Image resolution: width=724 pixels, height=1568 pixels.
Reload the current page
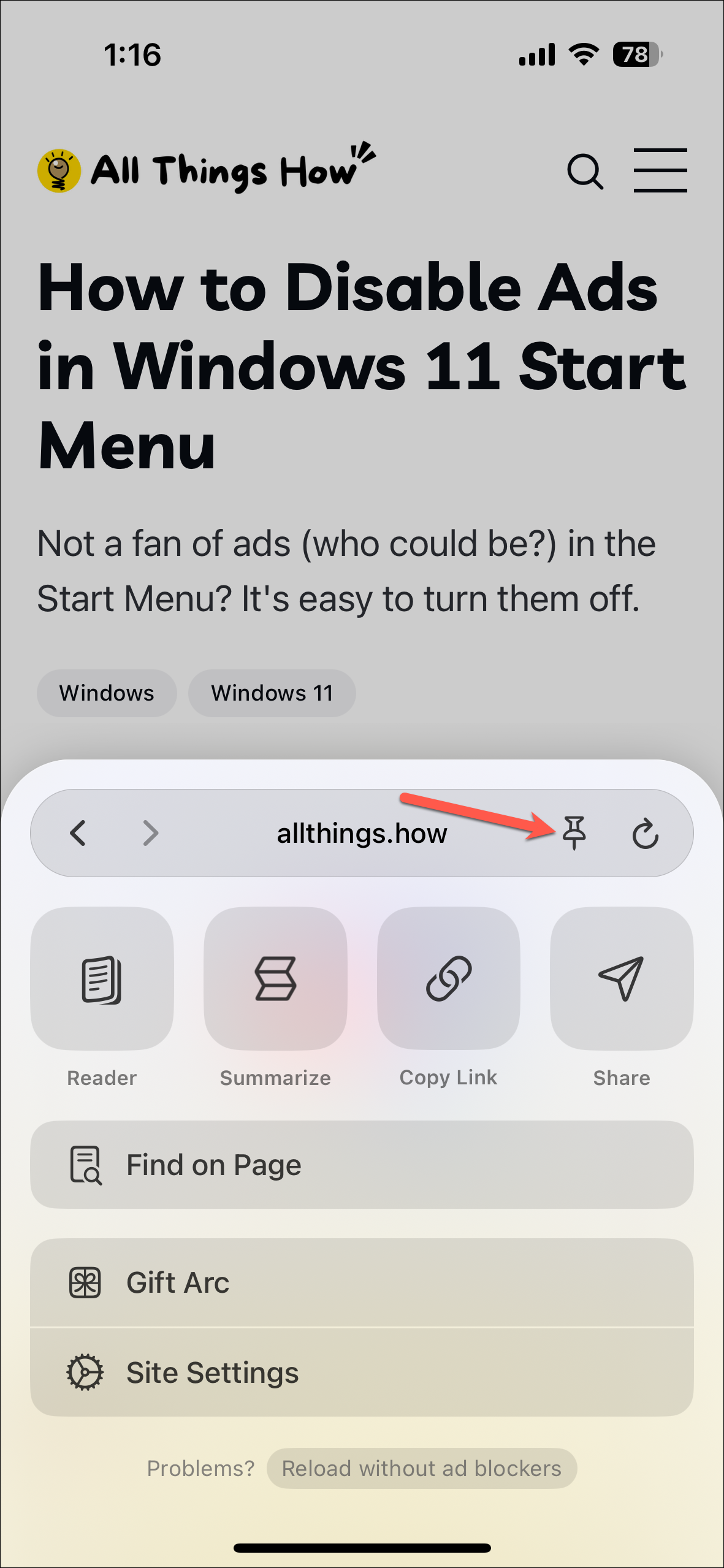coord(645,834)
